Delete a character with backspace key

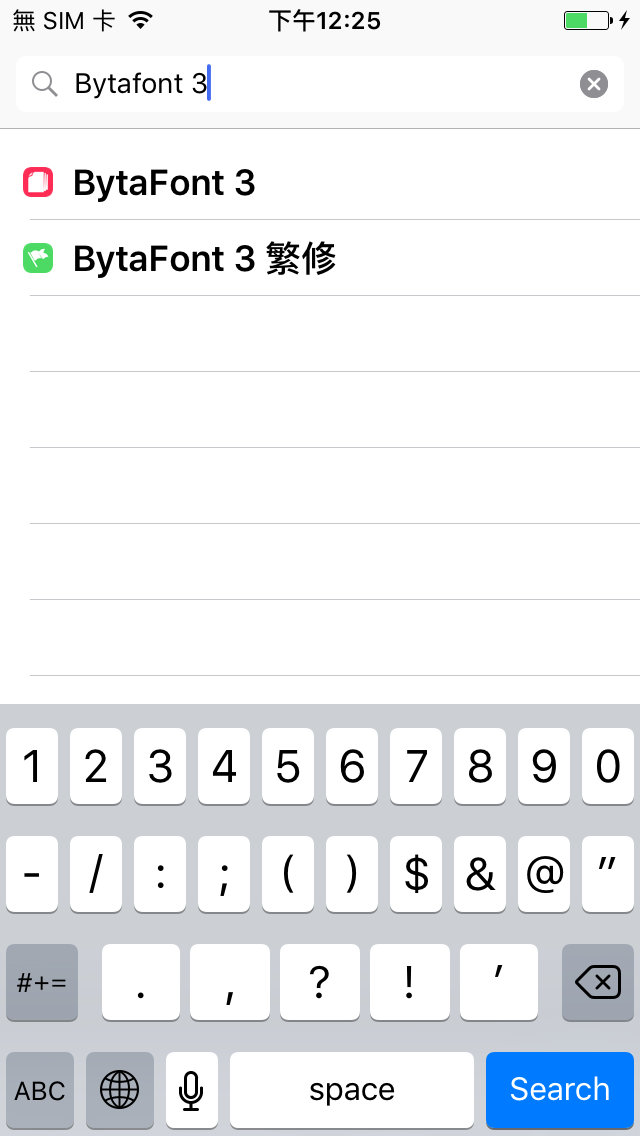[x=598, y=983]
